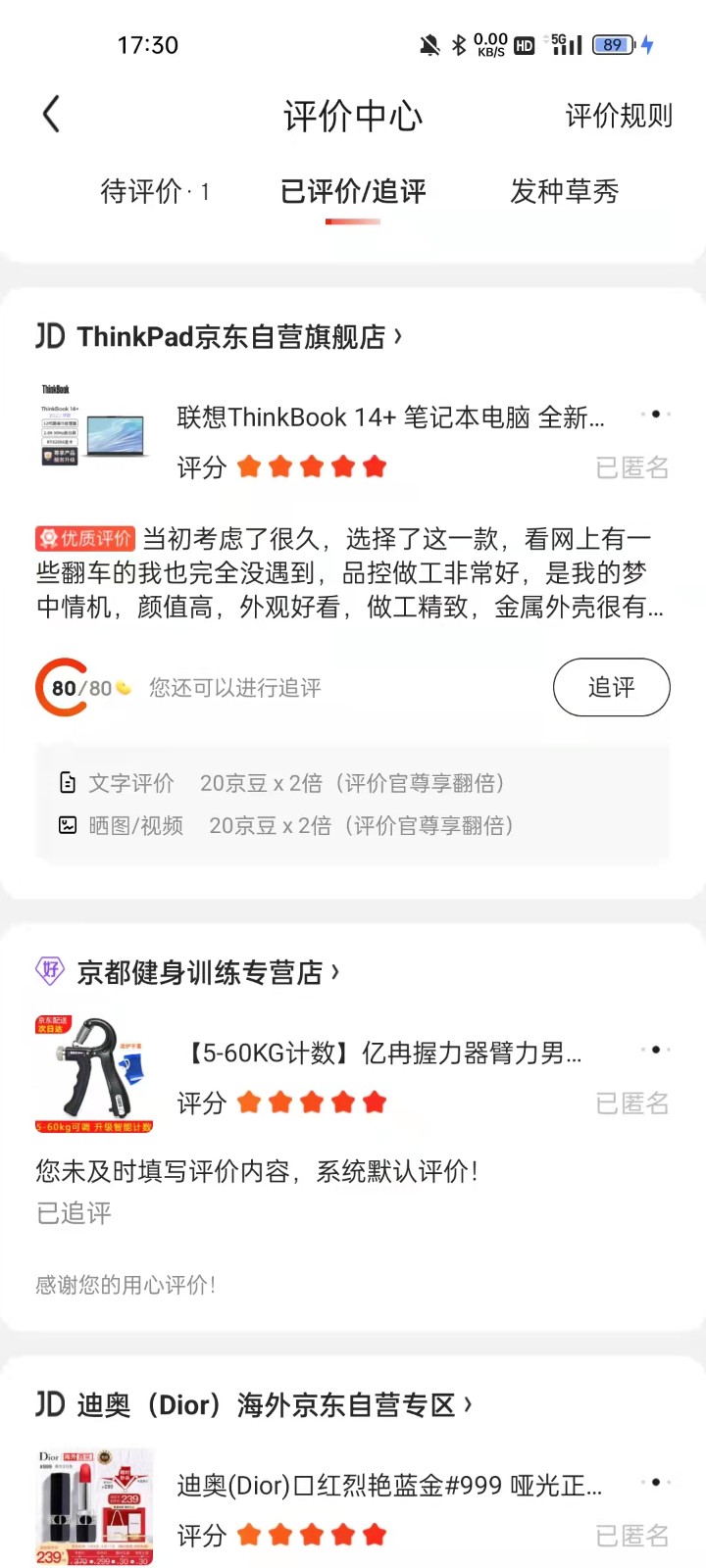Screen dimensions: 706x1568
Task: Switch to 待评价 tab
Action: pos(154,191)
